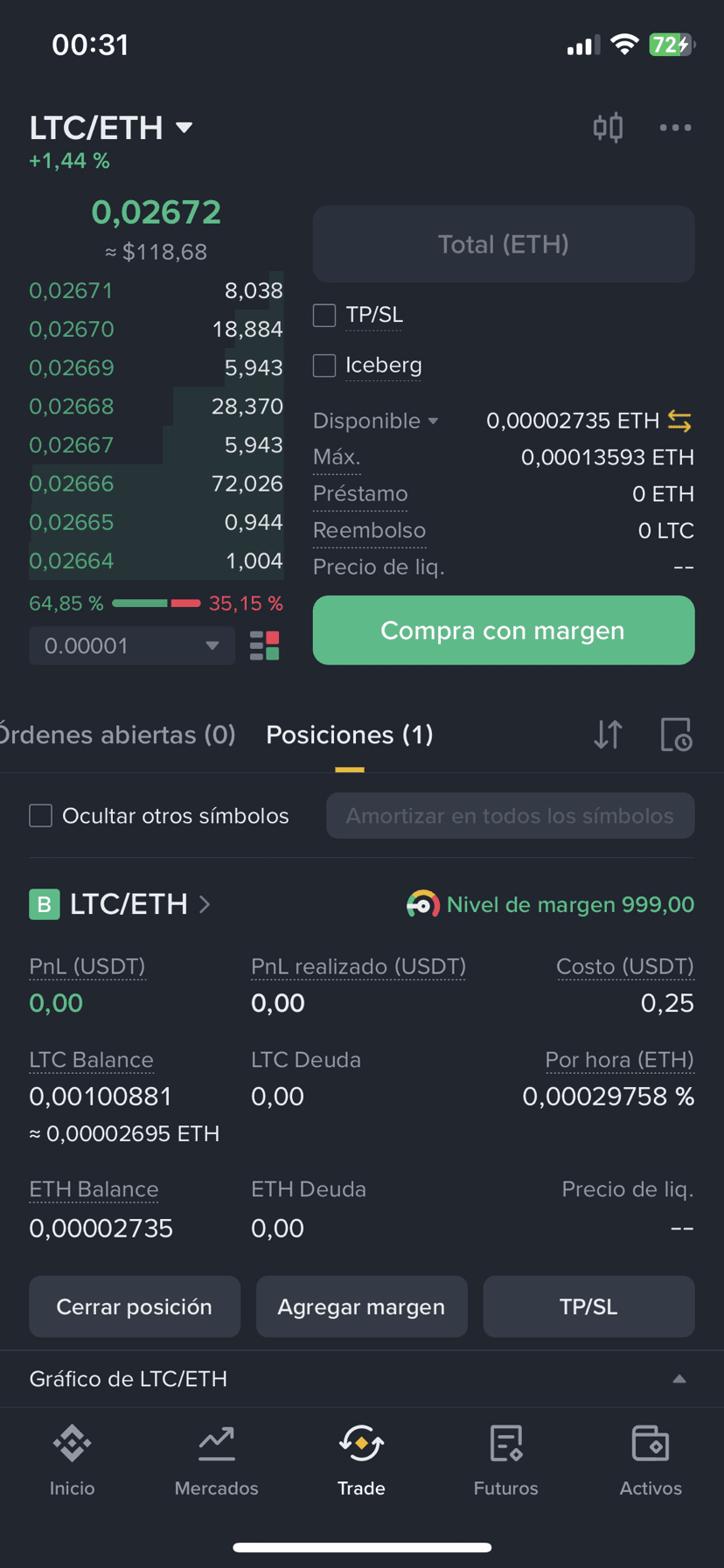Viewport: 724px width, 1568px height.
Task: Tap the yellow transfer arrows icon
Action: click(x=680, y=421)
